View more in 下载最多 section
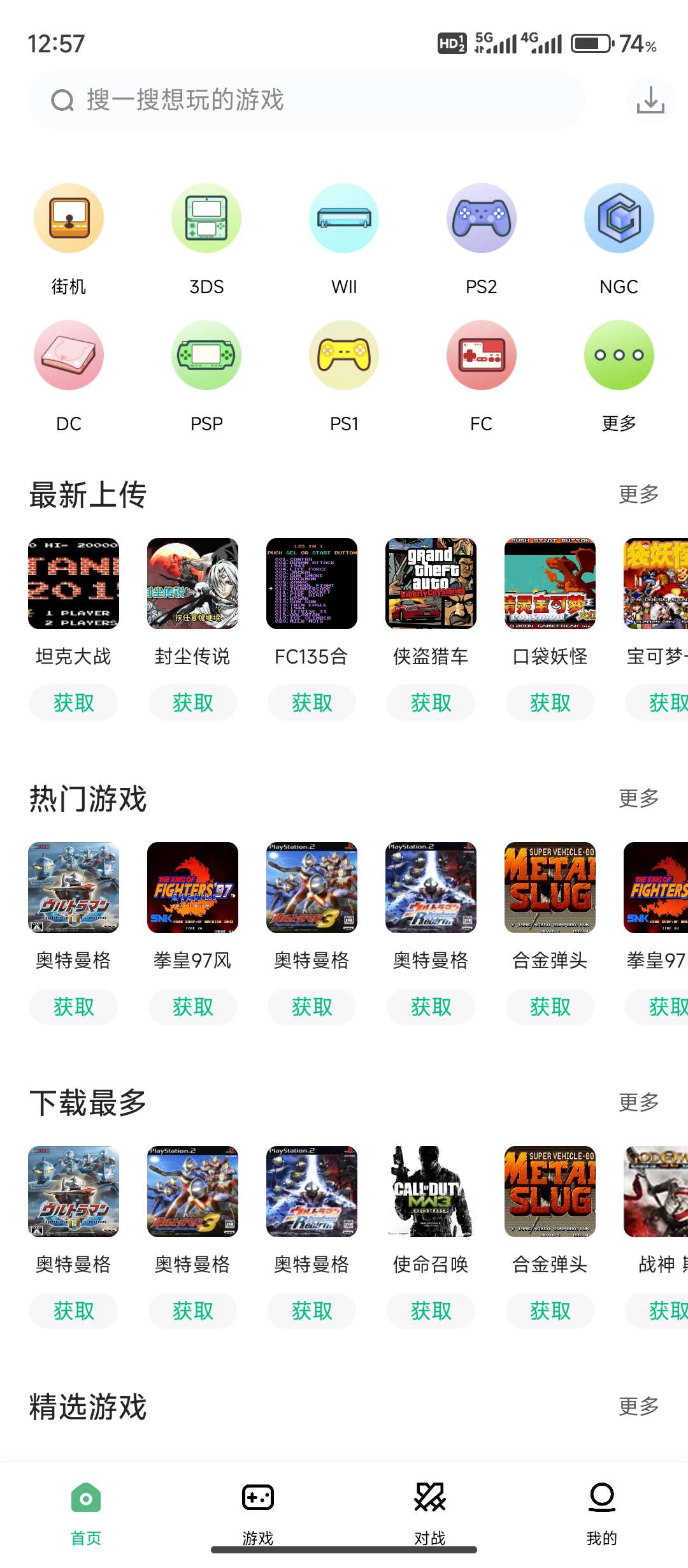 638,1102
